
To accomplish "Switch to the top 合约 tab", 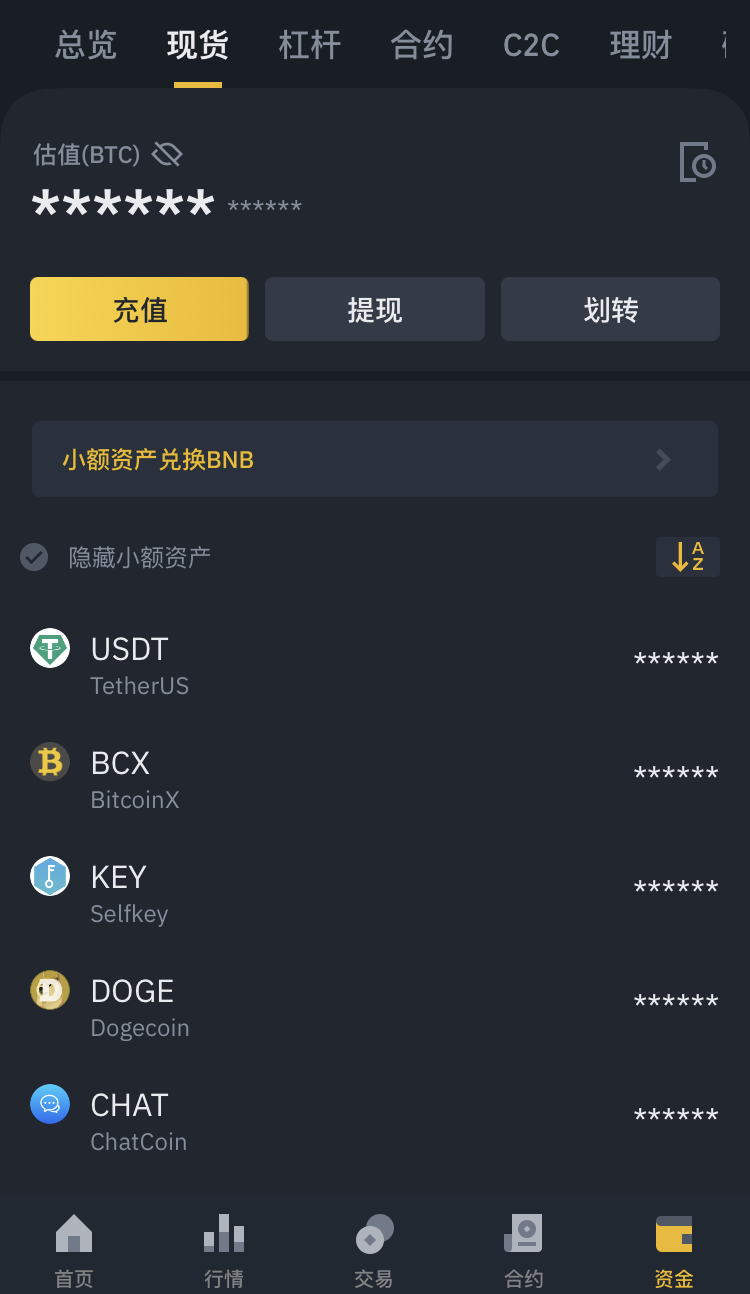I will point(421,45).
